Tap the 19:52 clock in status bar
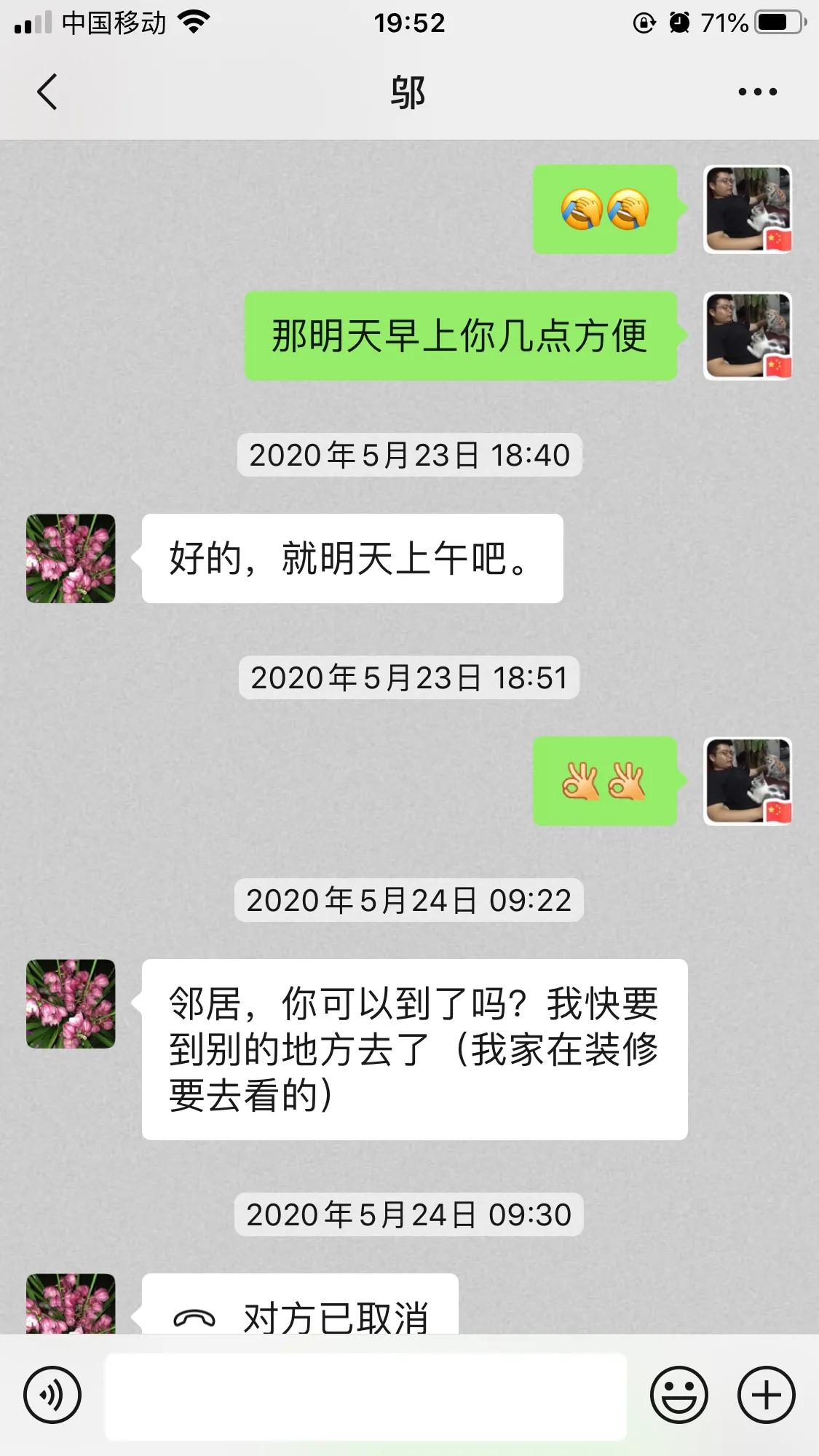The image size is (819, 1456). tap(409, 22)
